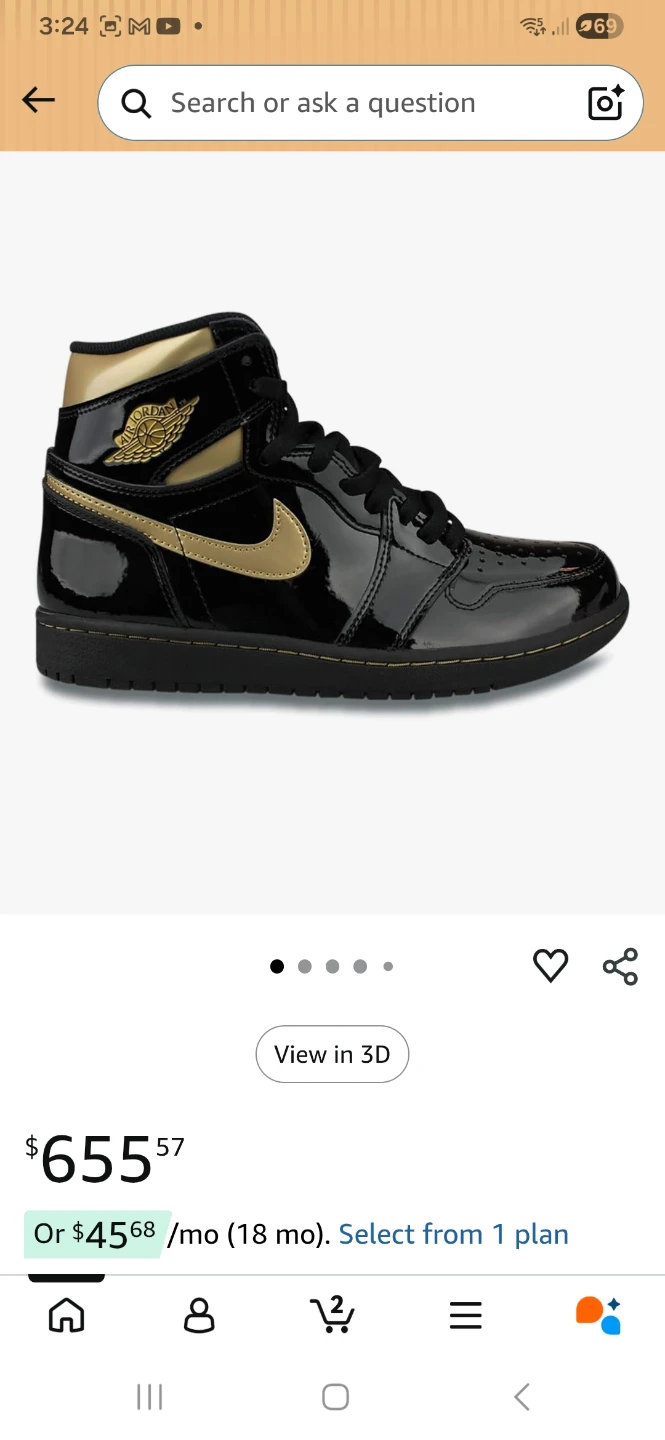Open the hamburger menu tab
The height and width of the screenshot is (1440, 665).
pyautogui.click(x=465, y=1315)
